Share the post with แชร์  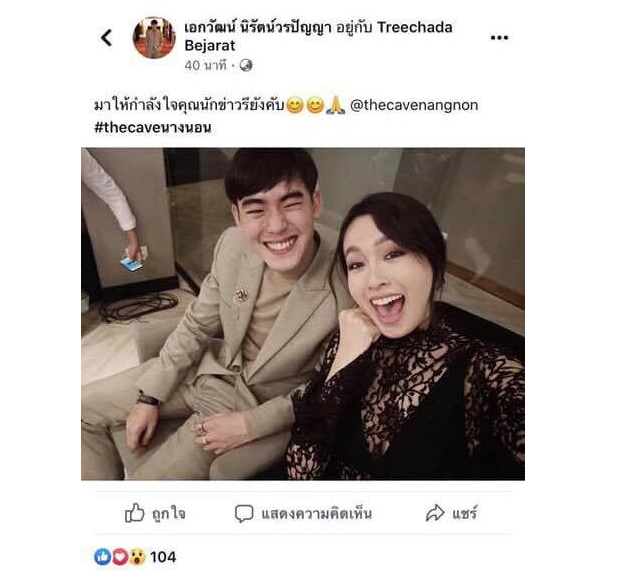coord(452,513)
